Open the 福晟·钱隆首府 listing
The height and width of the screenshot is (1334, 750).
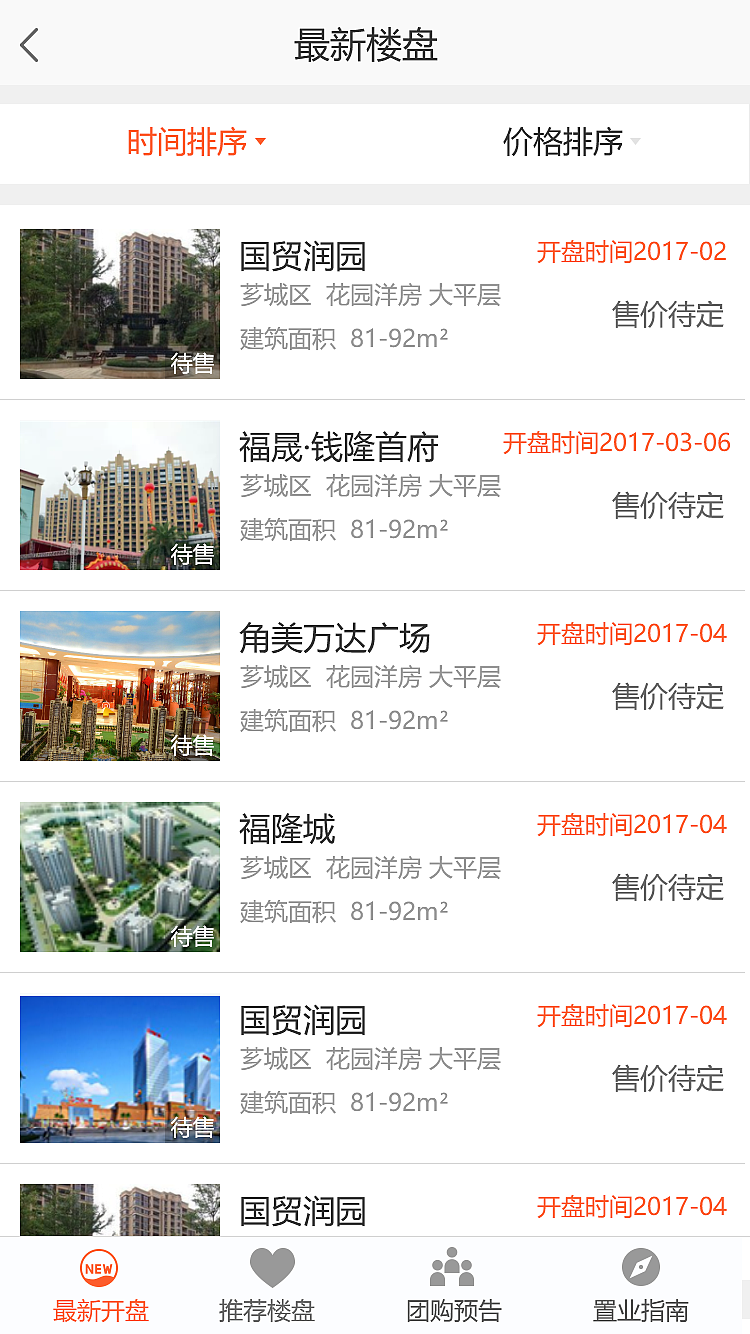coord(375,495)
